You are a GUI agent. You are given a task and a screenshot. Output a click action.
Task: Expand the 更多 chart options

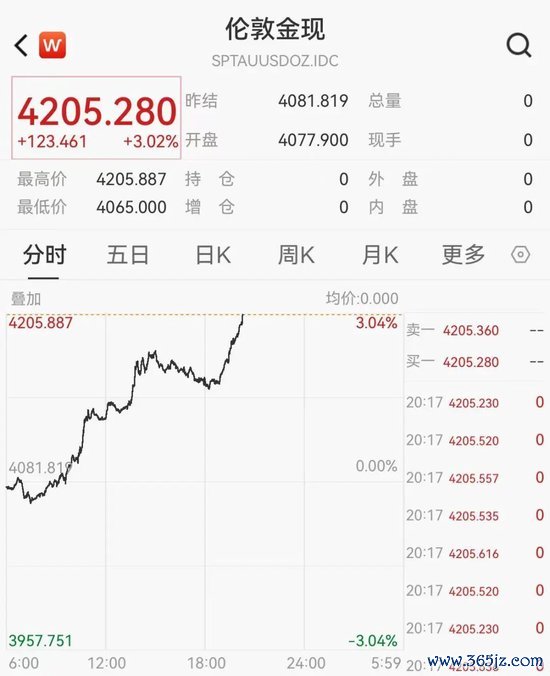point(463,254)
